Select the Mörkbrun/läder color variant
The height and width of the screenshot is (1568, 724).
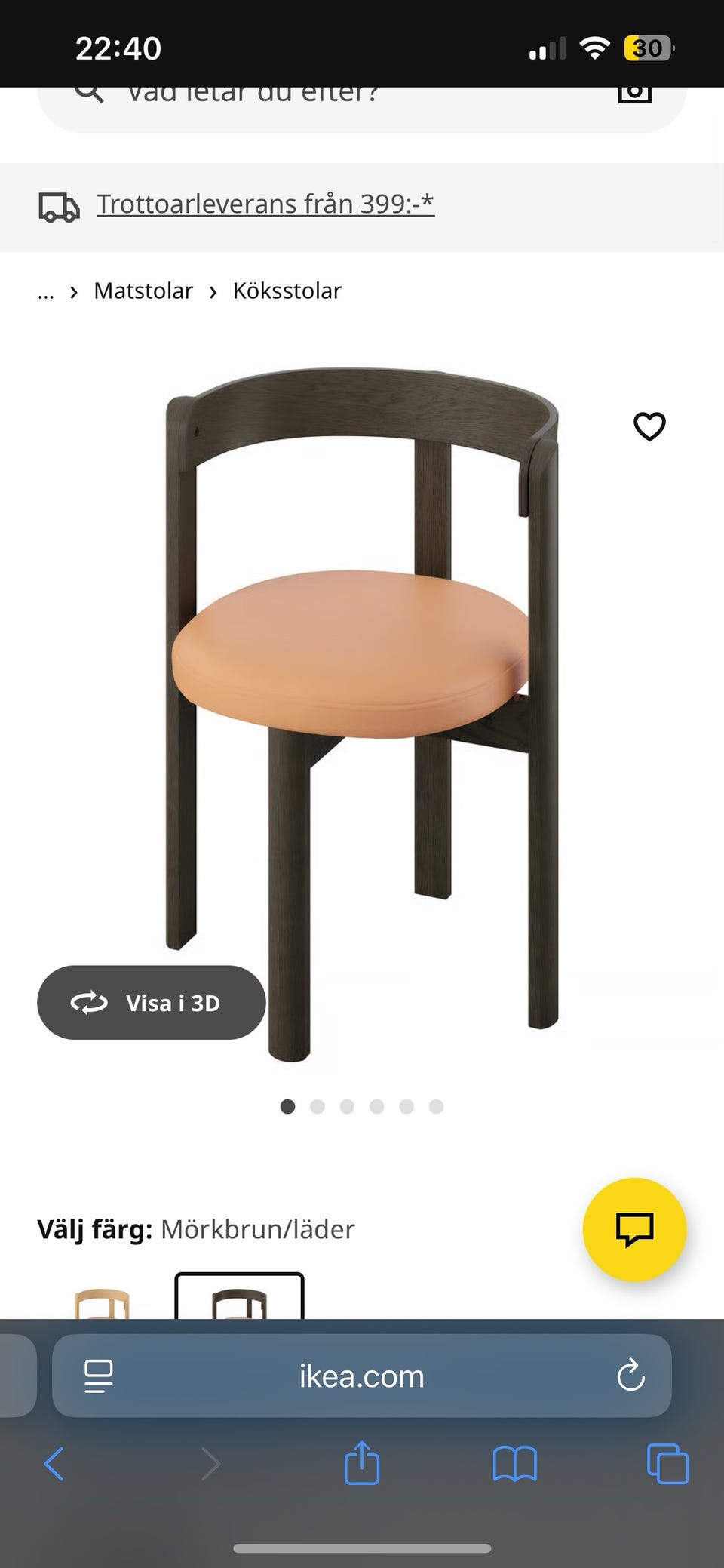coord(239,1301)
